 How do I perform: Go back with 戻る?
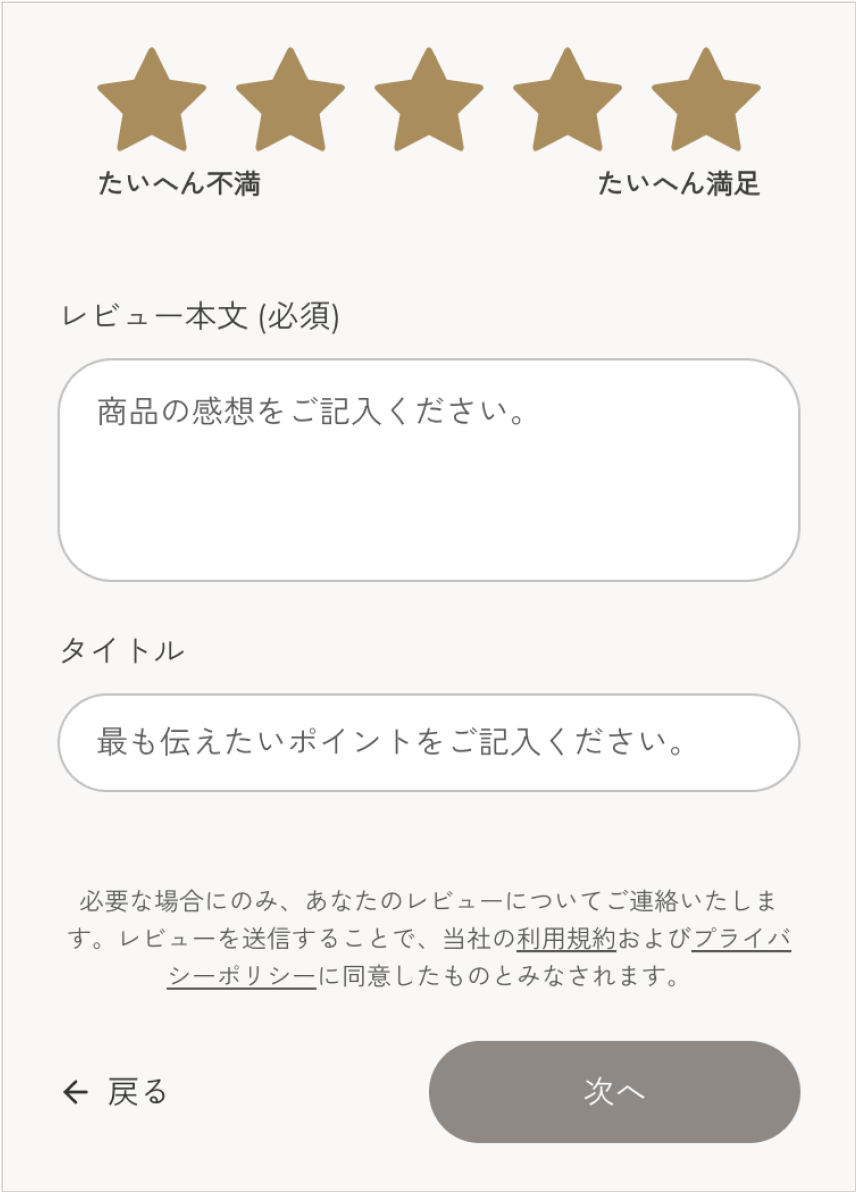115,1092
